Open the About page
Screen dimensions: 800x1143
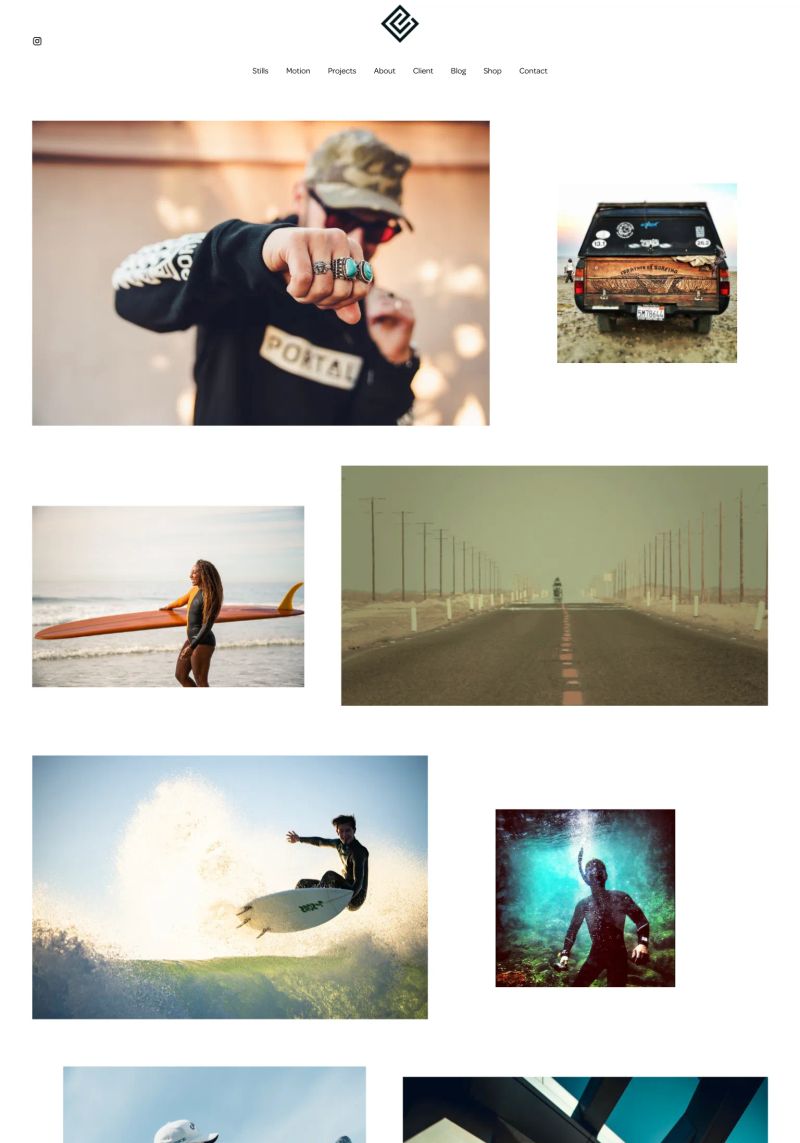(385, 71)
